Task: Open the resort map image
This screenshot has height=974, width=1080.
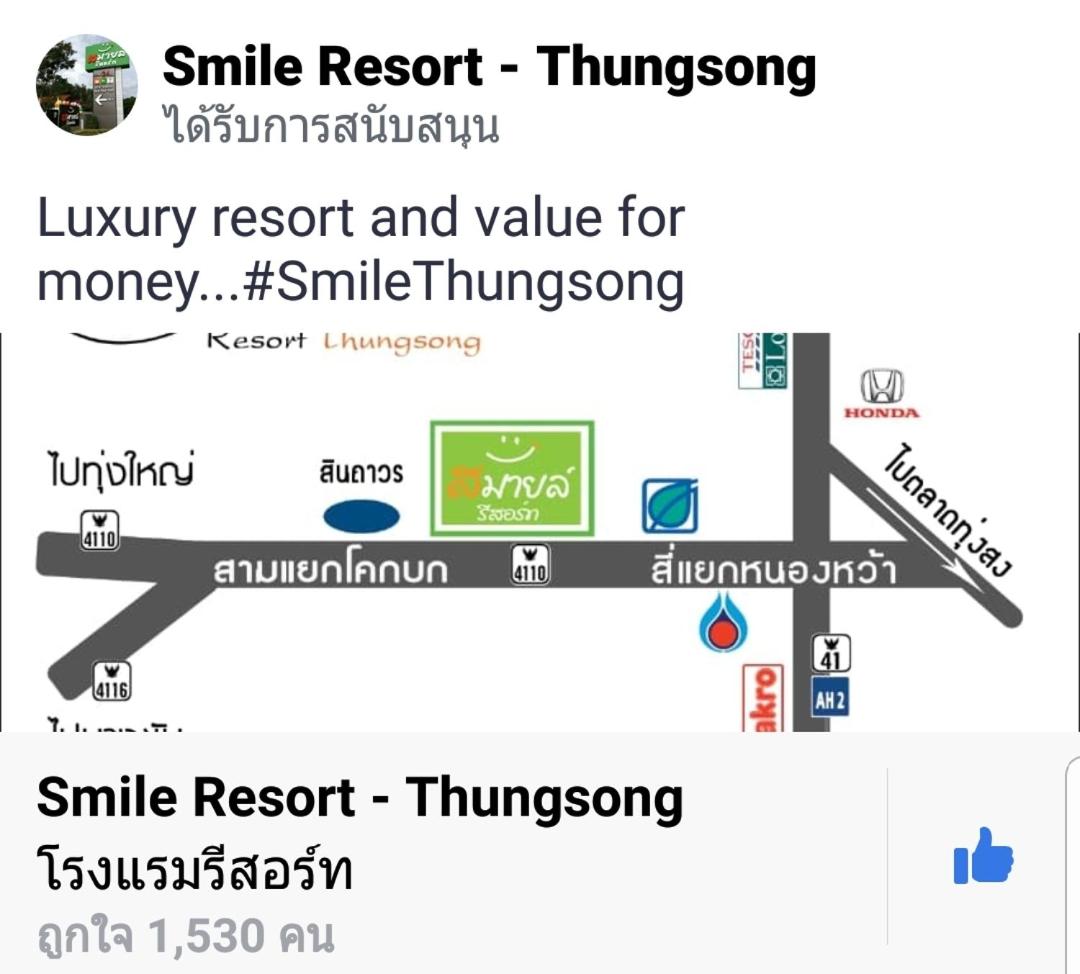Action: pyautogui.click(x=540, y=532)
